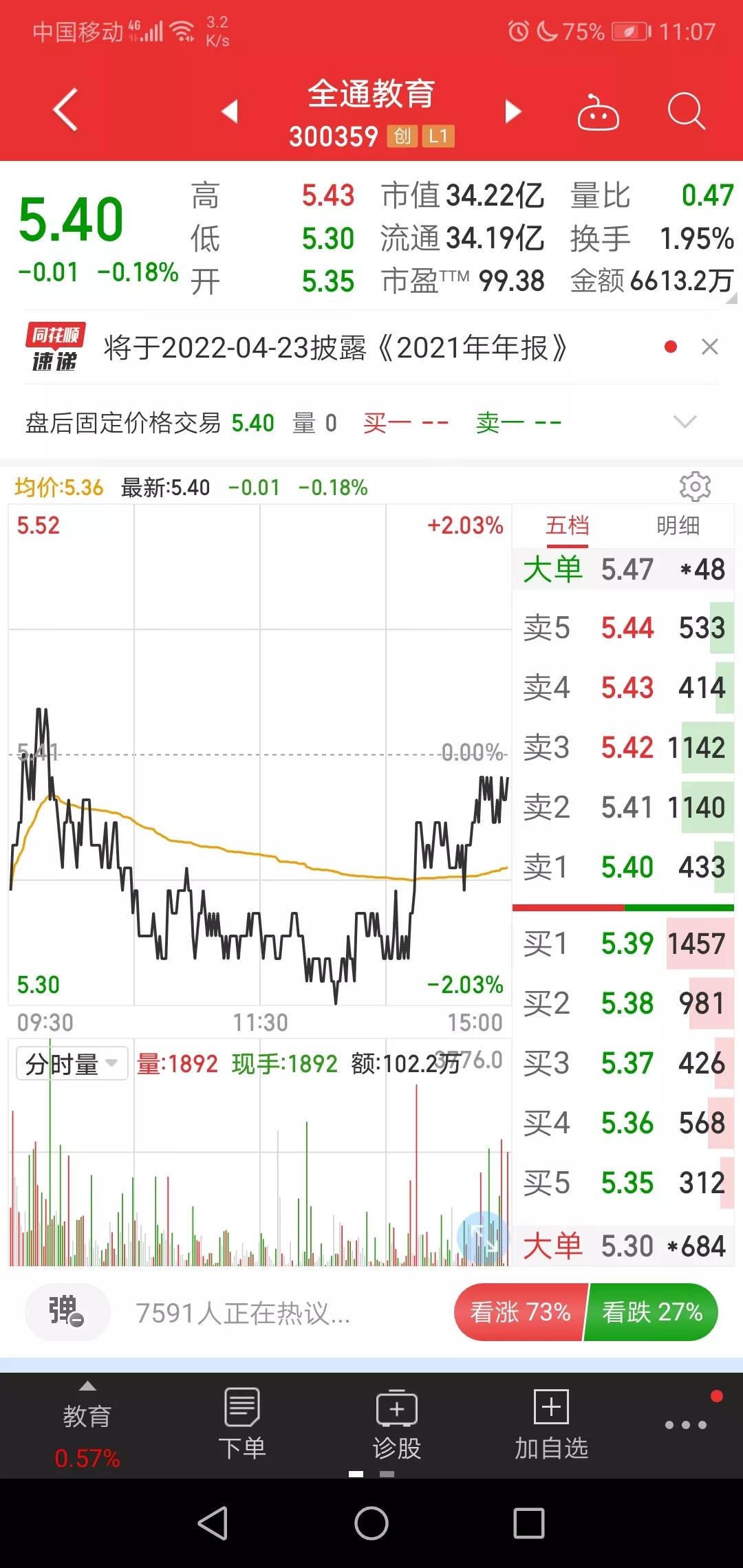The image size is (743, 1568).
Task: Open chart settings via gear icon
Action: (x=696, y=486)
